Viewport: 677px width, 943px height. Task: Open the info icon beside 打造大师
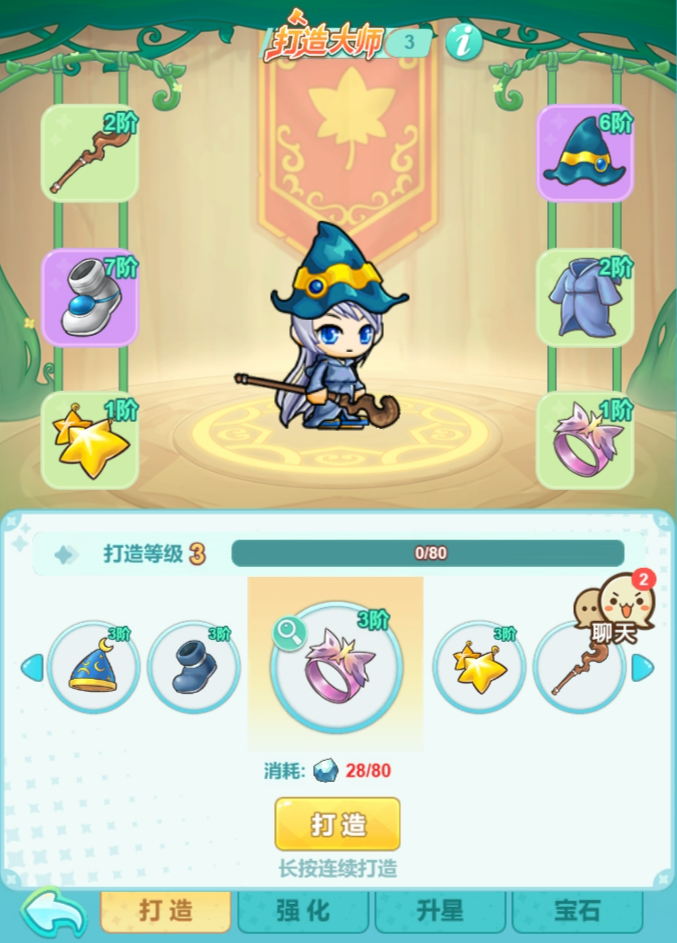tap(464, 41)
